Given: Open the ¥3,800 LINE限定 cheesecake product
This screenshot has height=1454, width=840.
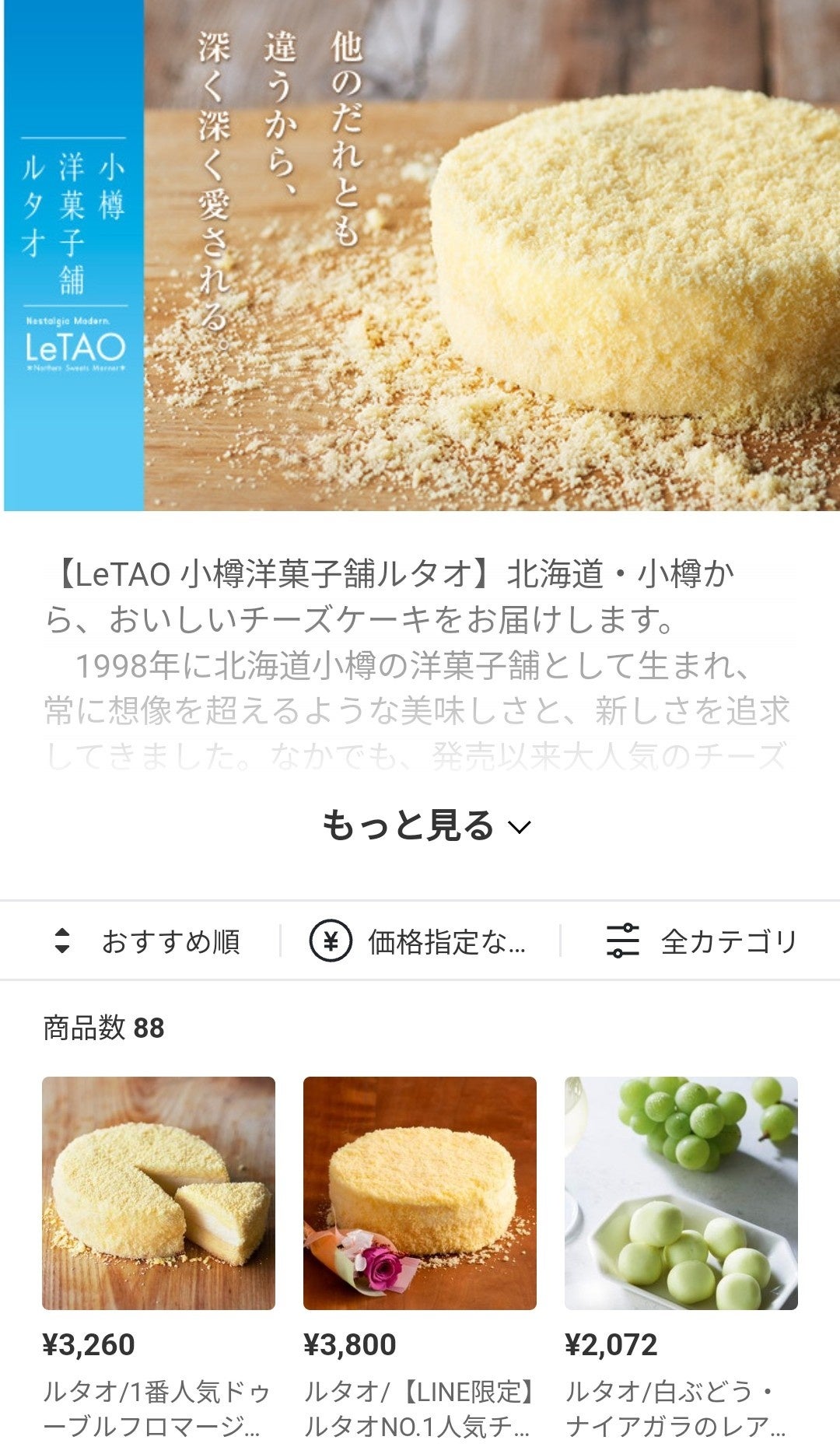Looking at the screenshot, I should tap(420, 1193).
